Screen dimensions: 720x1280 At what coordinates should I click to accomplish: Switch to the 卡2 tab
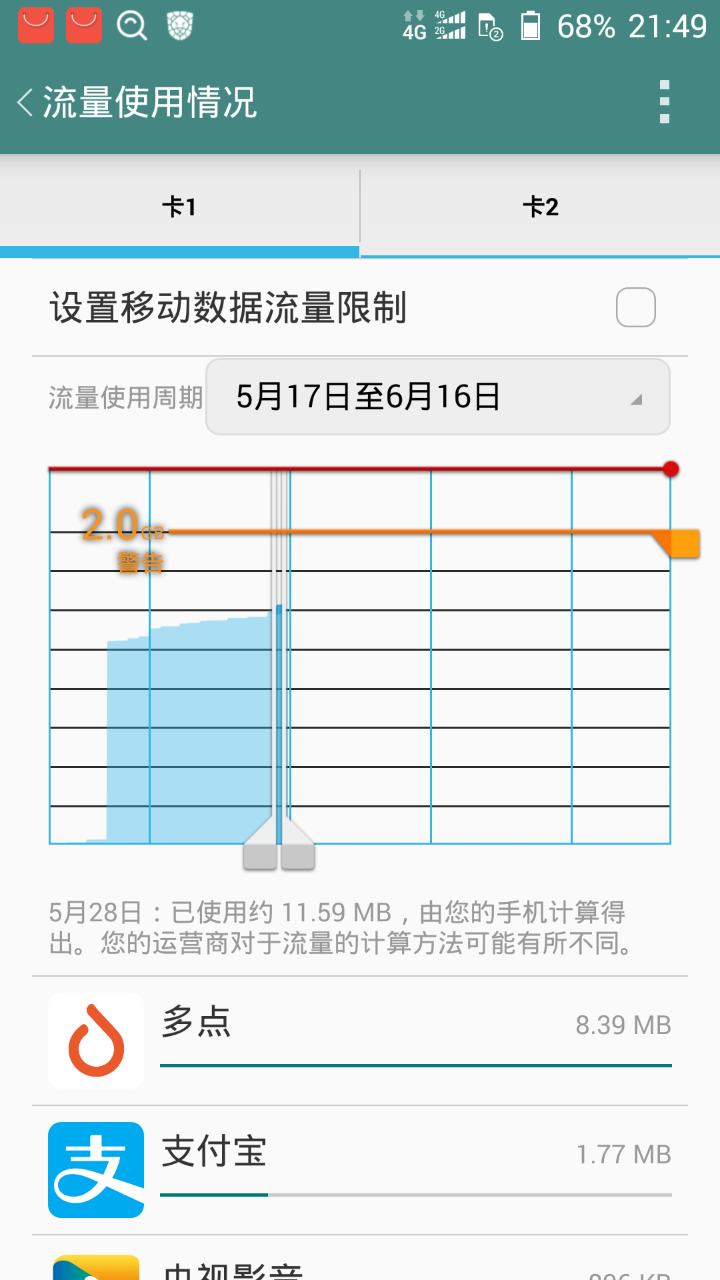pyautogui.click(x=540, y=208)
